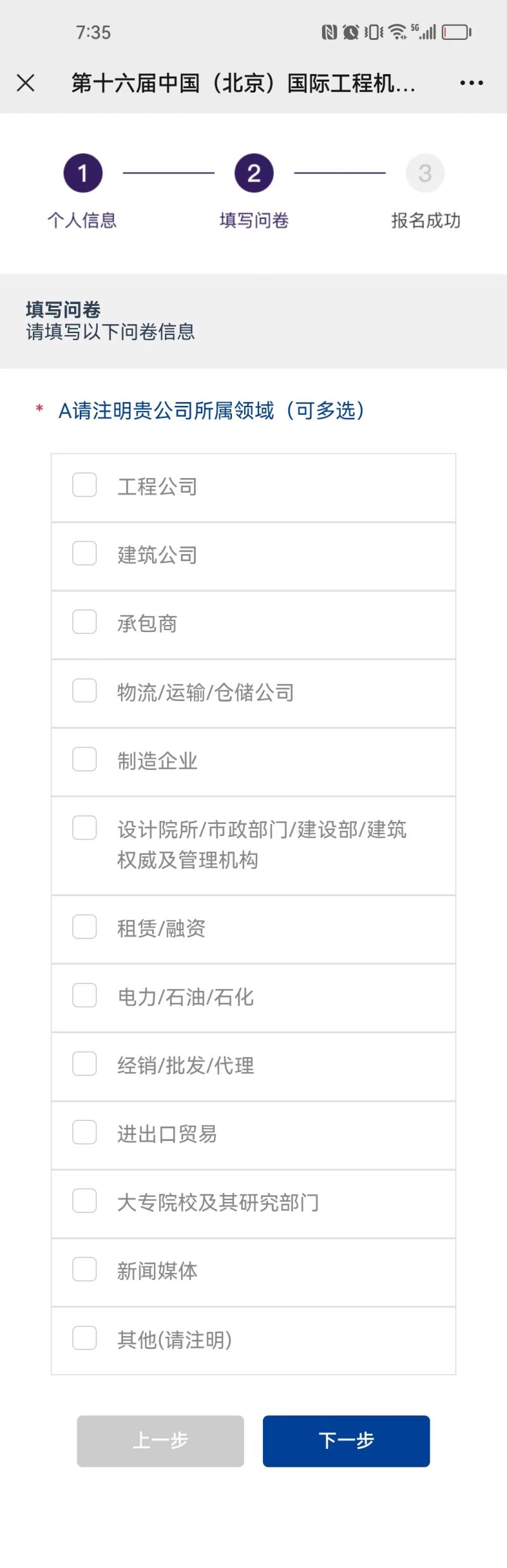Image resolution: width=507 pixels, height=1568 pixels.
Task: Tick the 电力/石油/石化 box
Action: pyautogui.click(x=85, y=996)
